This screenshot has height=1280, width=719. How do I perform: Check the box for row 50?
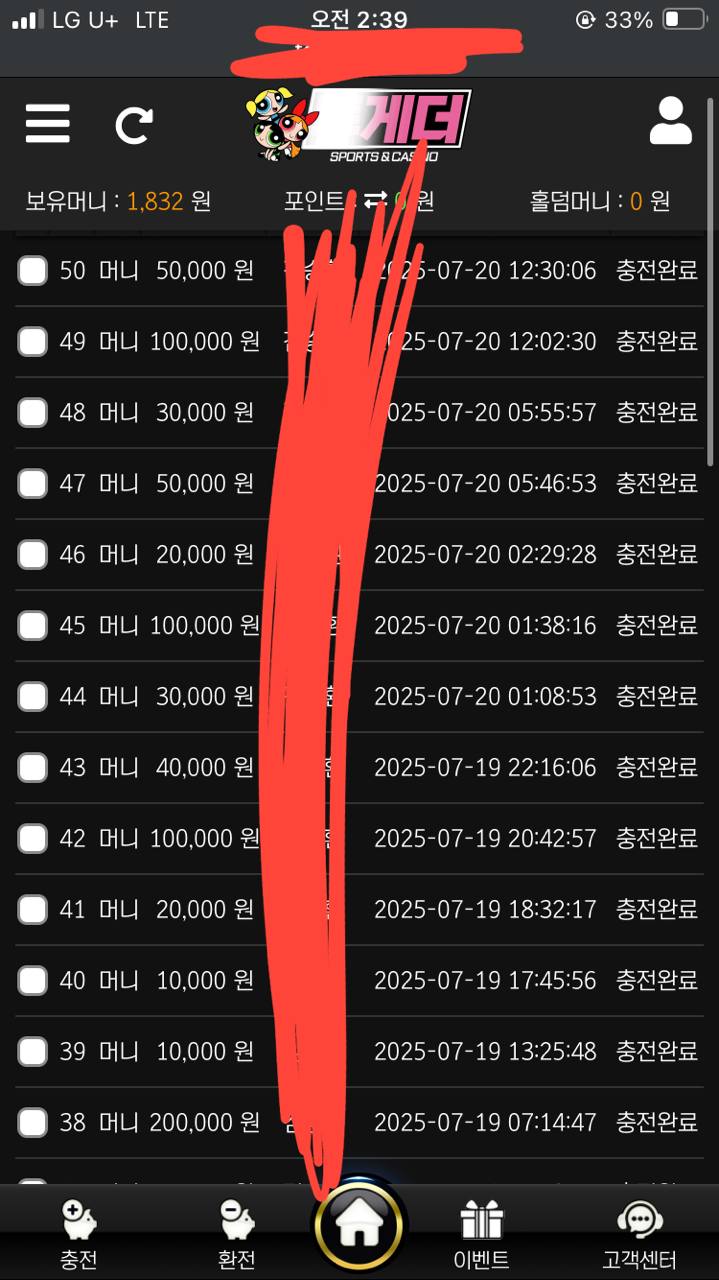point(33,270)
